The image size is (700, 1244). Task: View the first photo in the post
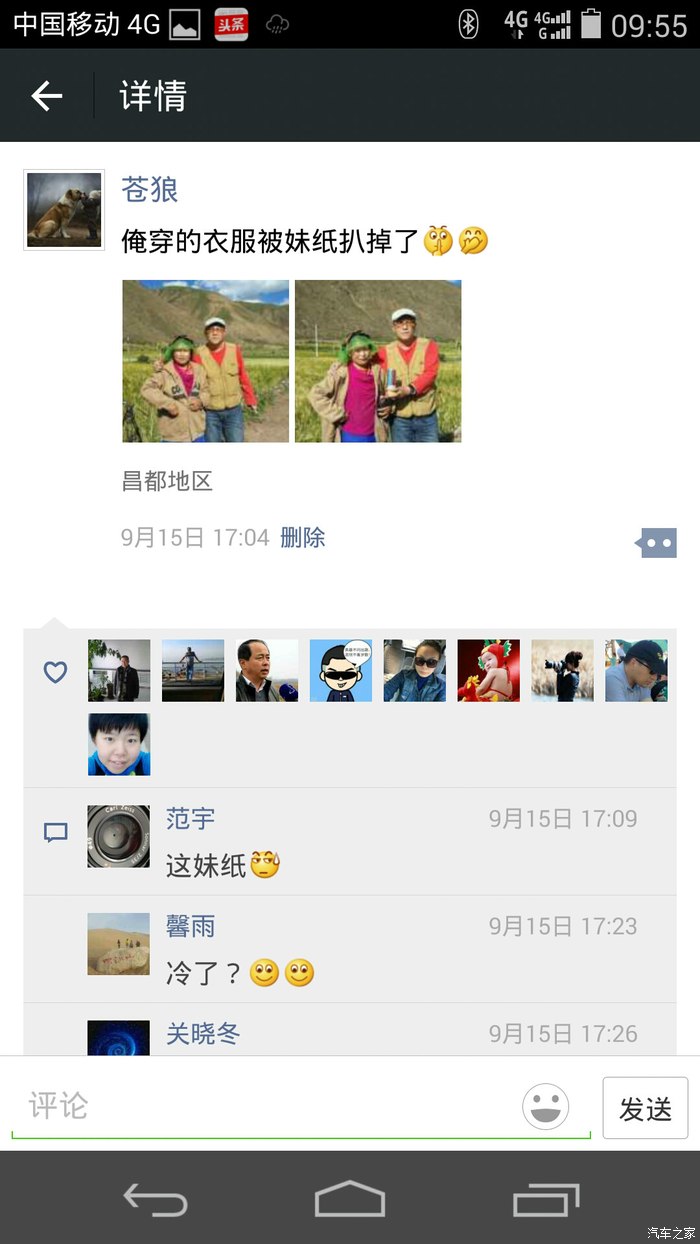tap(205, 361)
